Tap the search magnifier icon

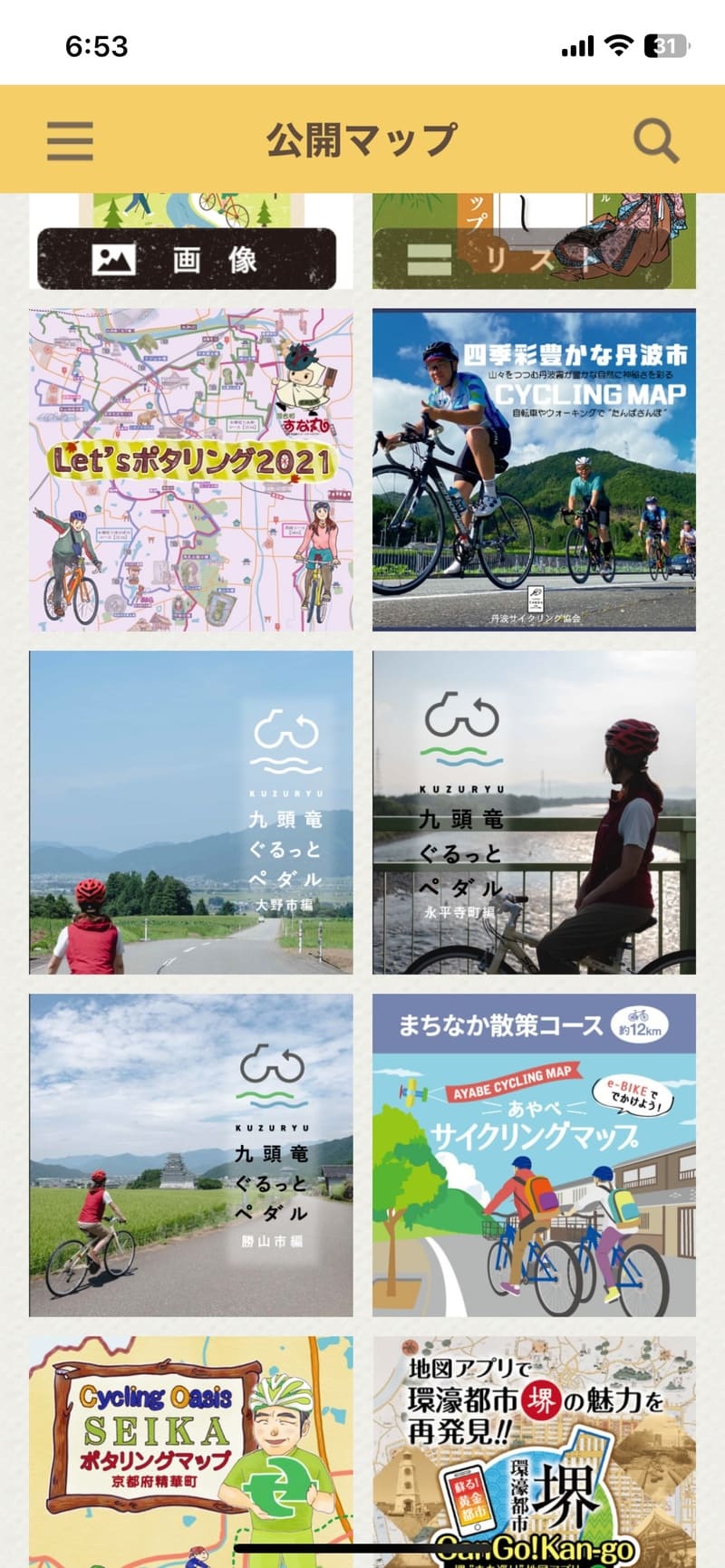[655, 140]
